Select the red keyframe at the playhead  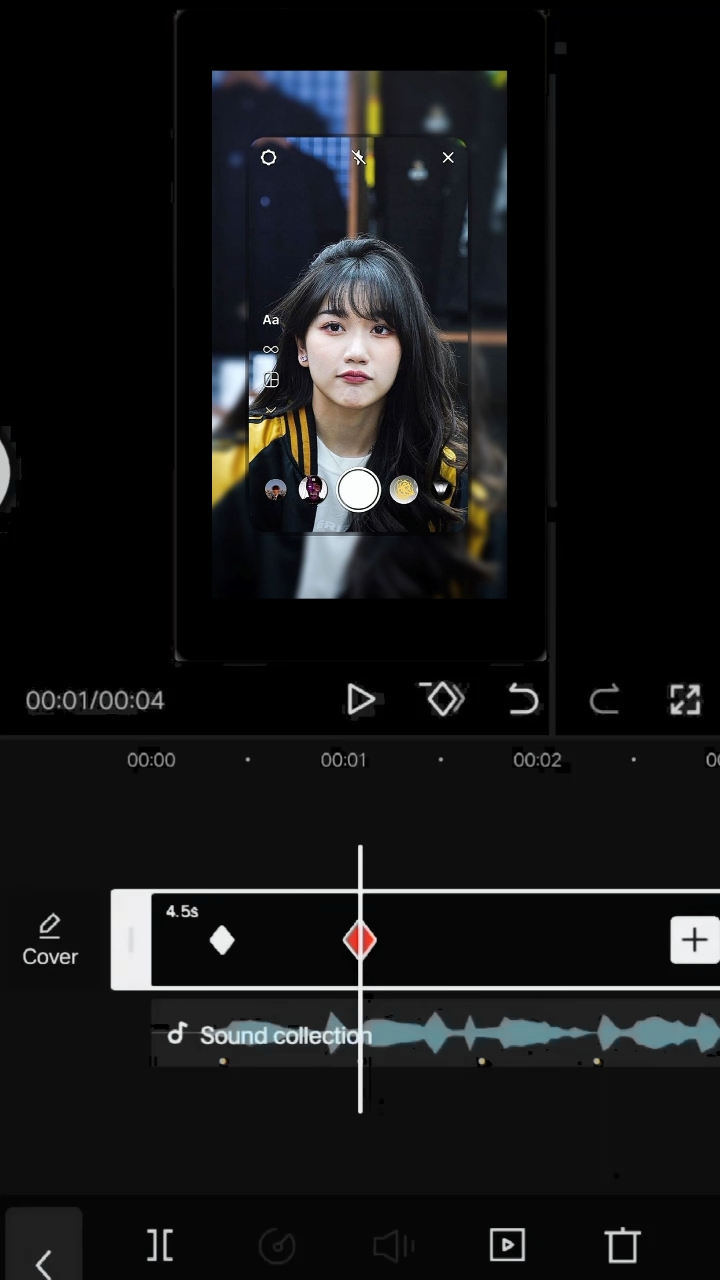point(360,940)
